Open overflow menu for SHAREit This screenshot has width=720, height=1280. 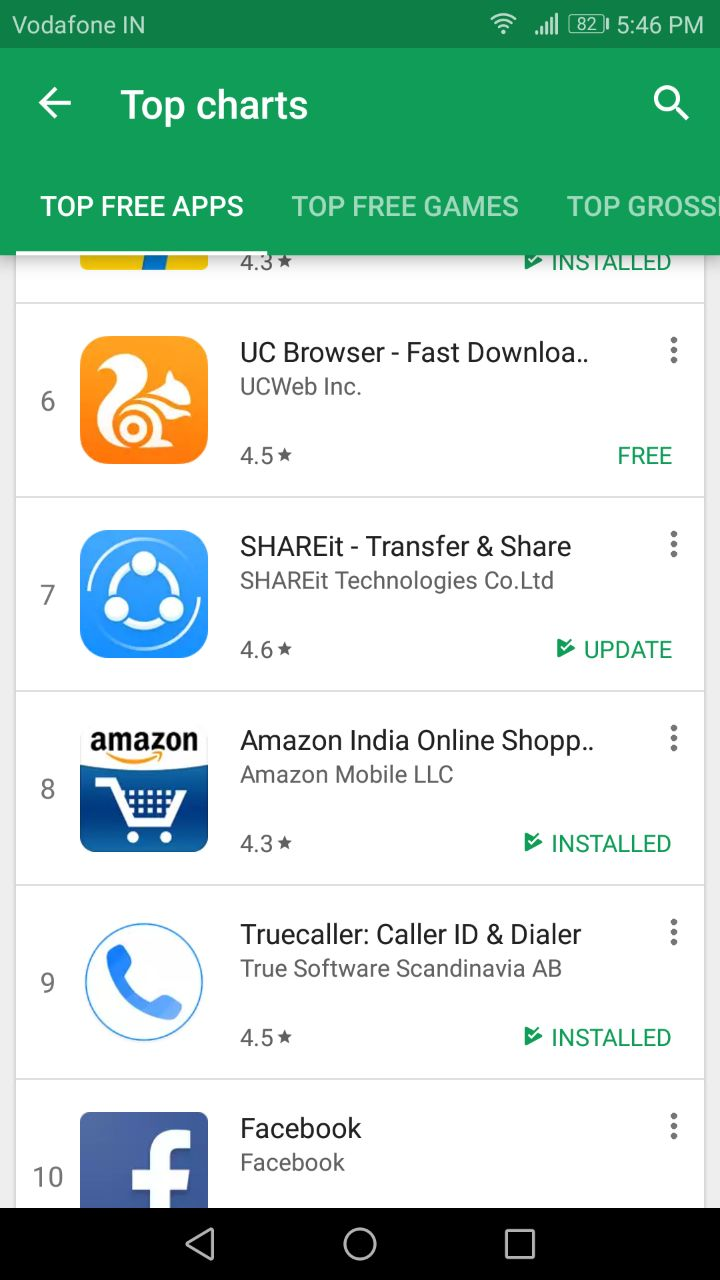674,544
